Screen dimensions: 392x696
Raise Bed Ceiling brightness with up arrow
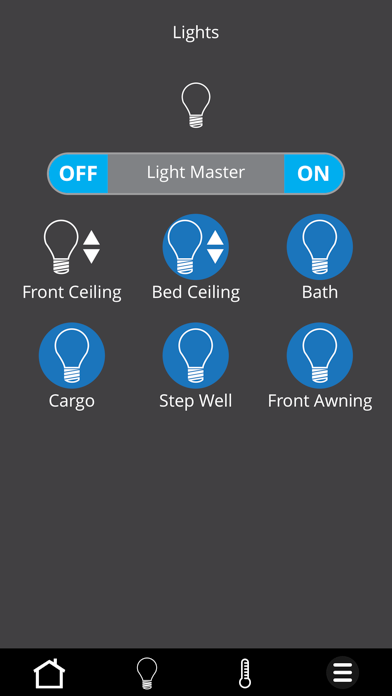tap(215, 238)
